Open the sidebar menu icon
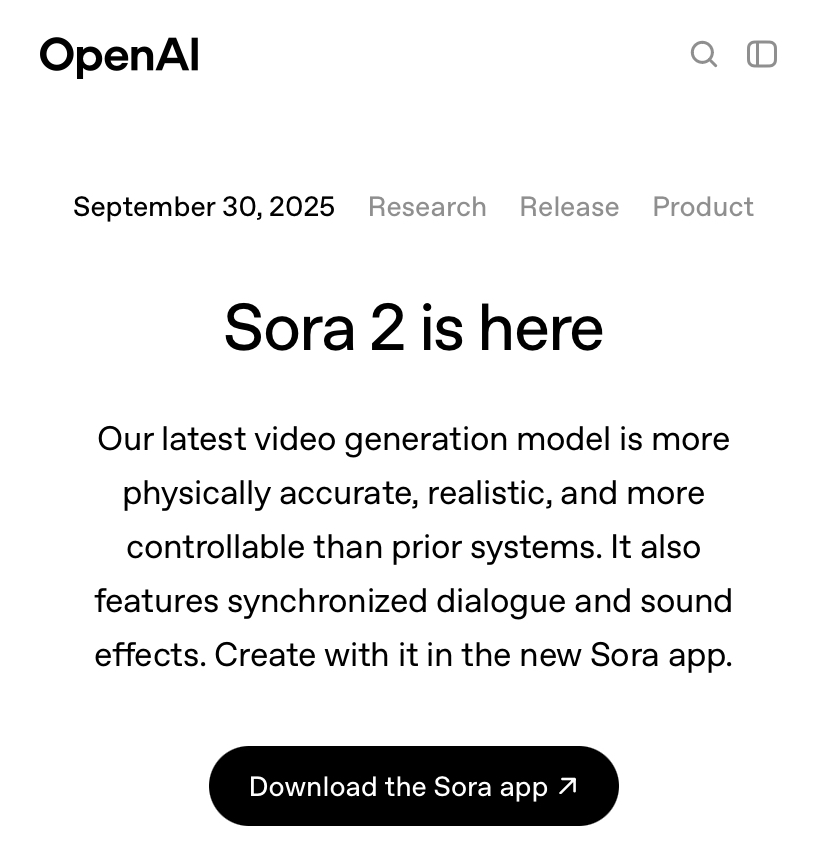Screen dimensions: 828x866 coord(762,54)
